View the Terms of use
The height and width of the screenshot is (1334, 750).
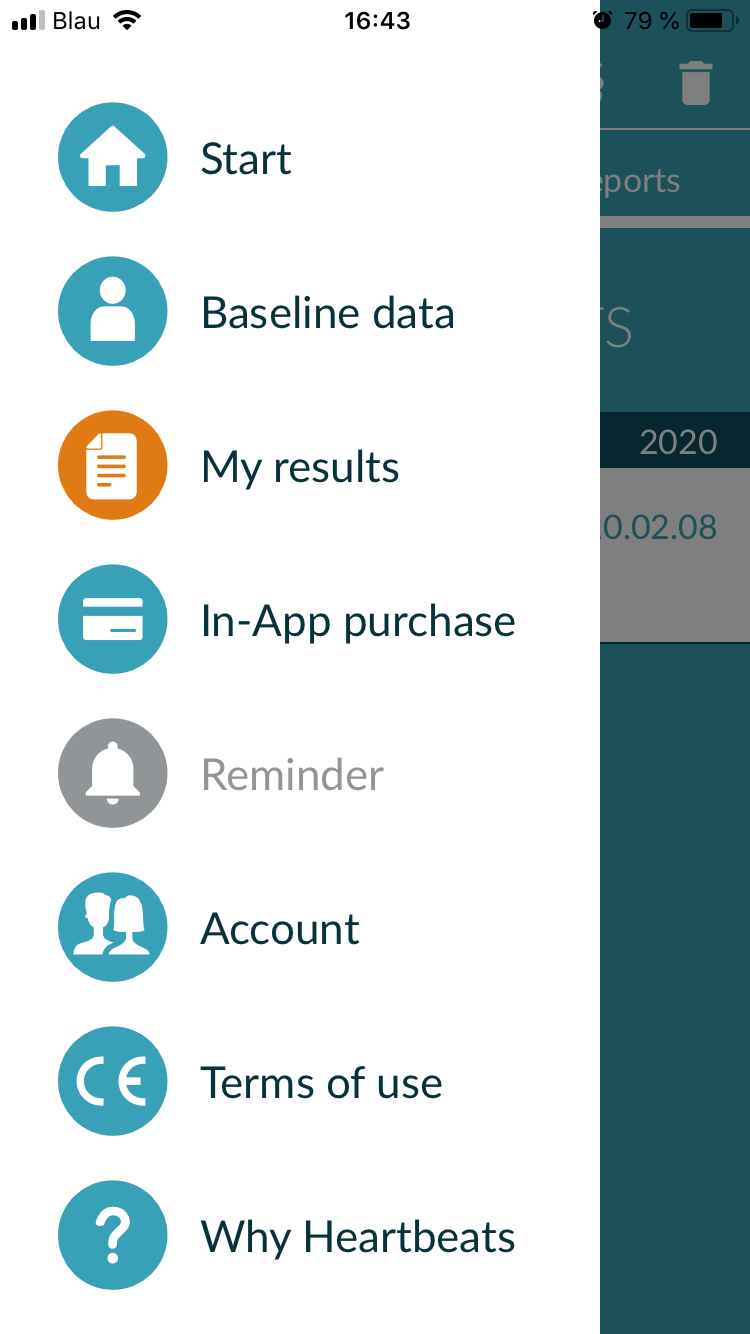point(300,1082)
